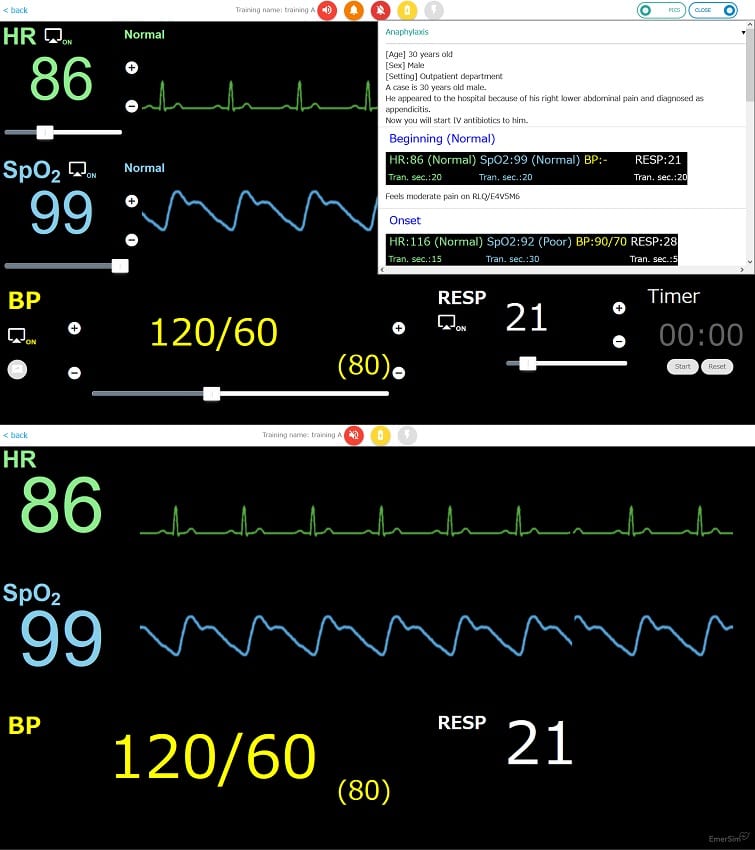Tap the orange alarm bell button
755x850 pixels.
[x=354, y=11]
